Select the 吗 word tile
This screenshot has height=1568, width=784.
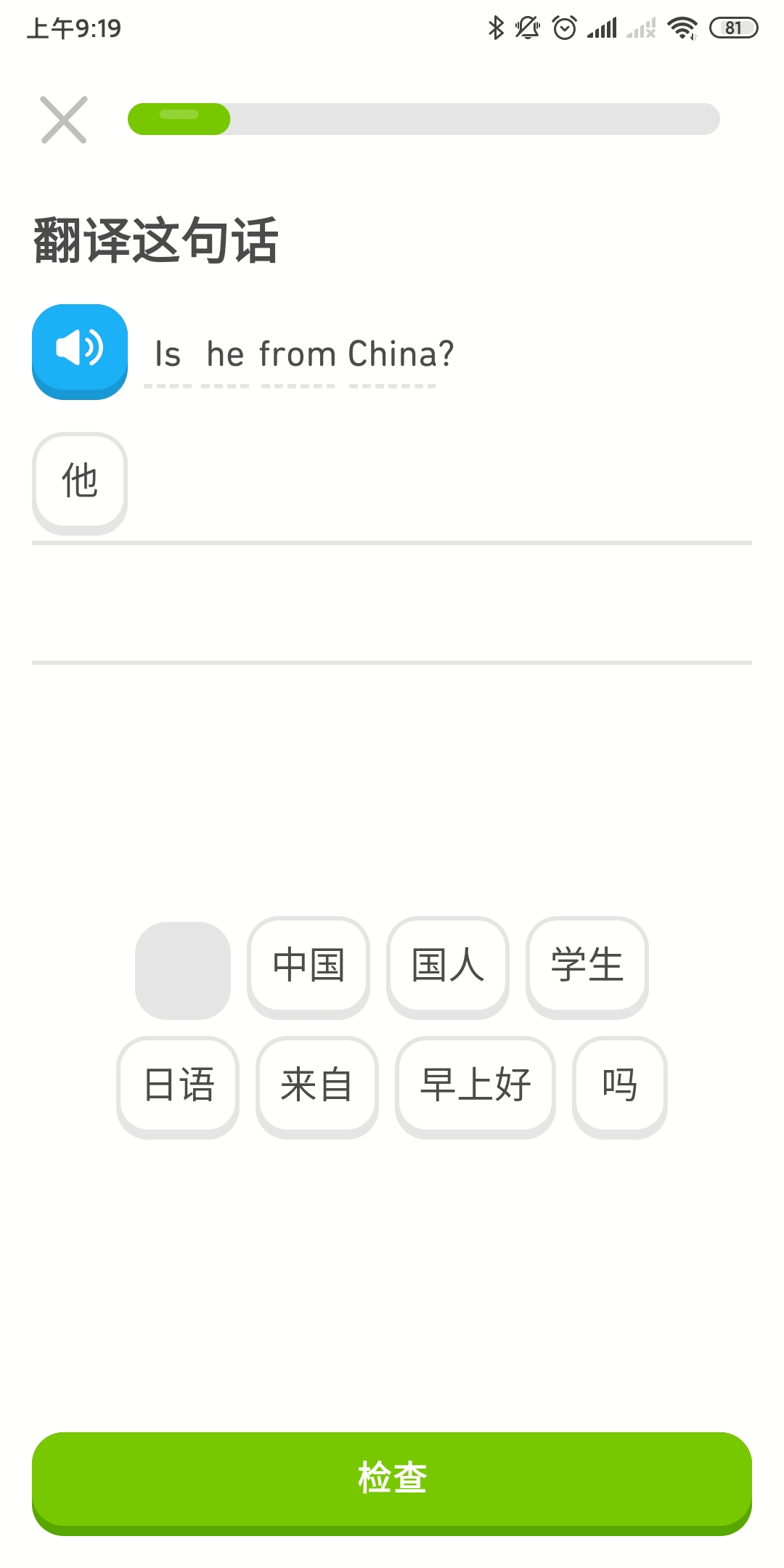(619, 1085)
